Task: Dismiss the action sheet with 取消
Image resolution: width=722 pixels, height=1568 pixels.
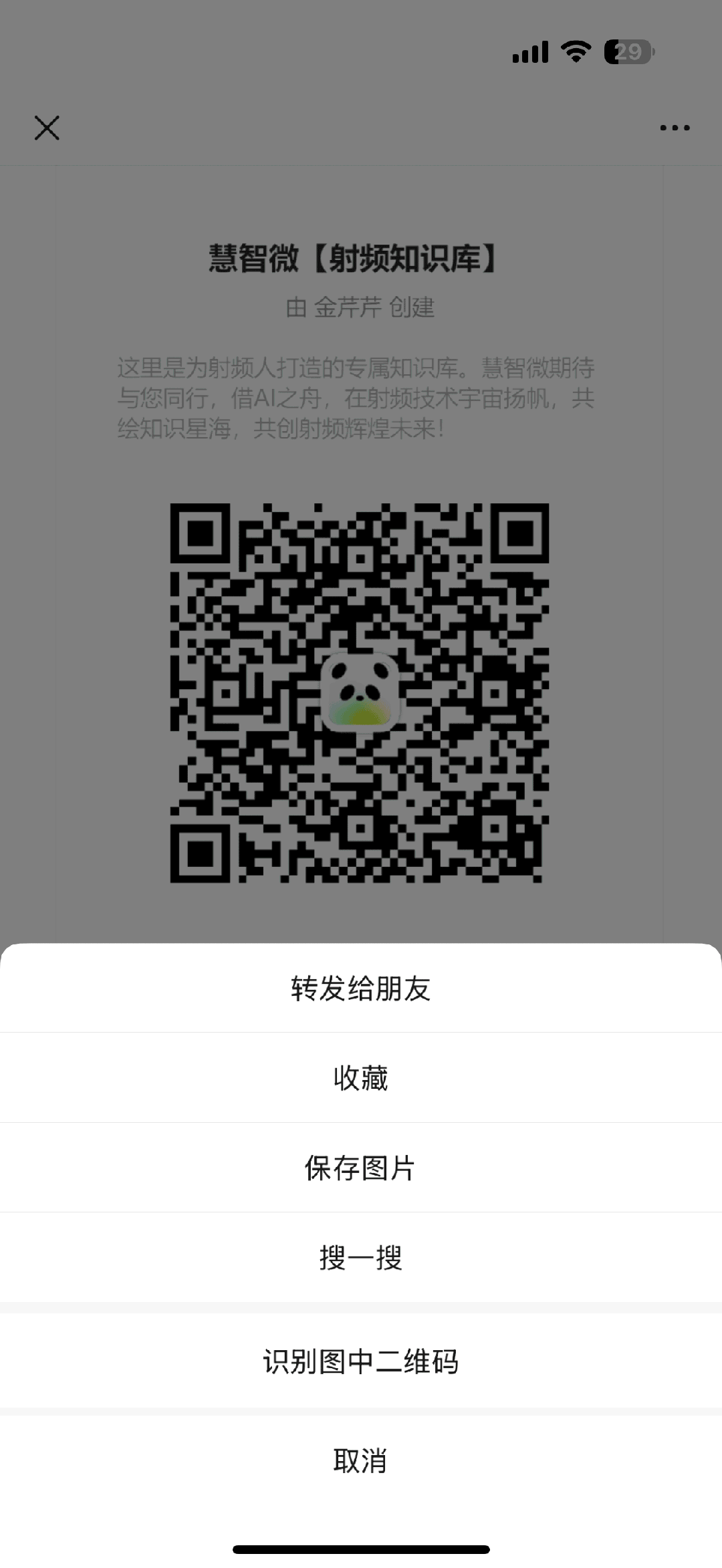Action: [361, 1460]
